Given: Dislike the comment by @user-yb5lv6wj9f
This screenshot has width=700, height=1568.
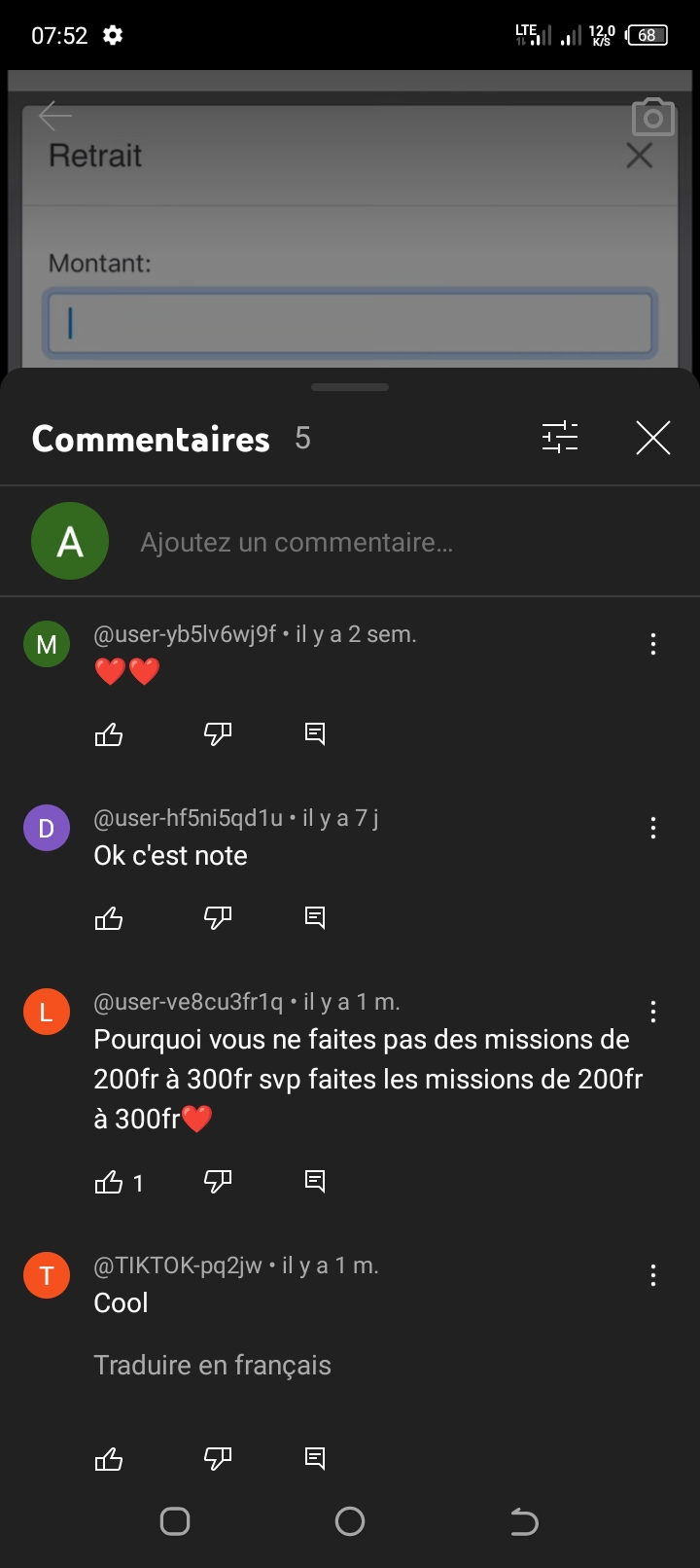Looking at the screenshot, I should [218, 733].
